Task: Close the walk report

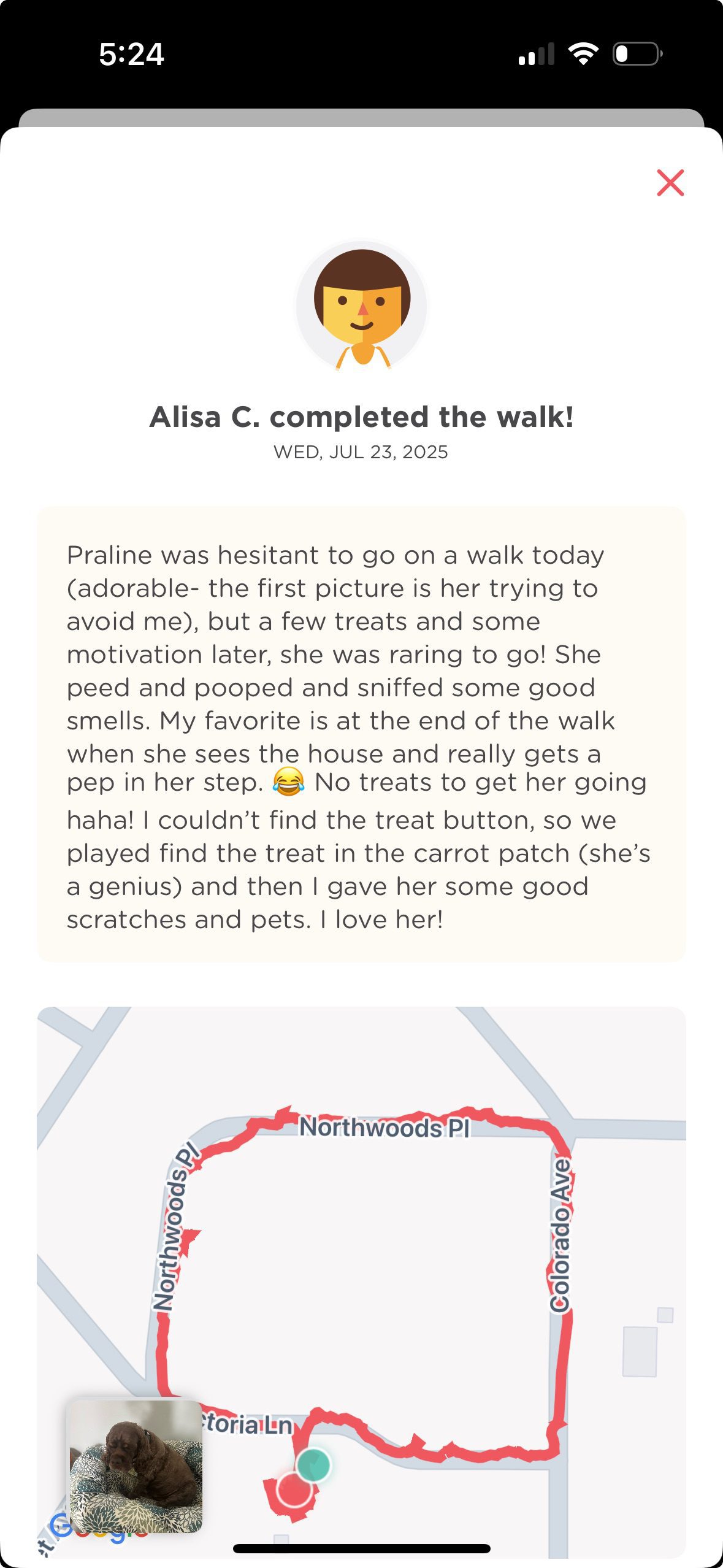Action: pyautogui.click(x=670, y=183)
